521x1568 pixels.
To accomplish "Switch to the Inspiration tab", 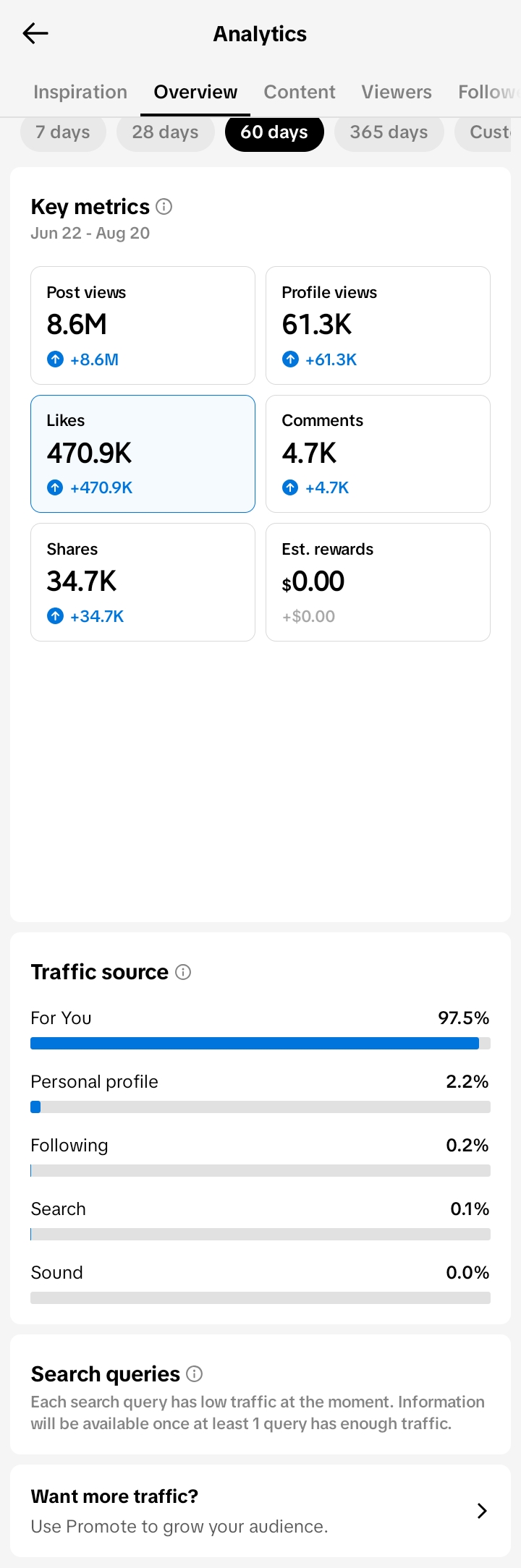I will tap(80, 92).
